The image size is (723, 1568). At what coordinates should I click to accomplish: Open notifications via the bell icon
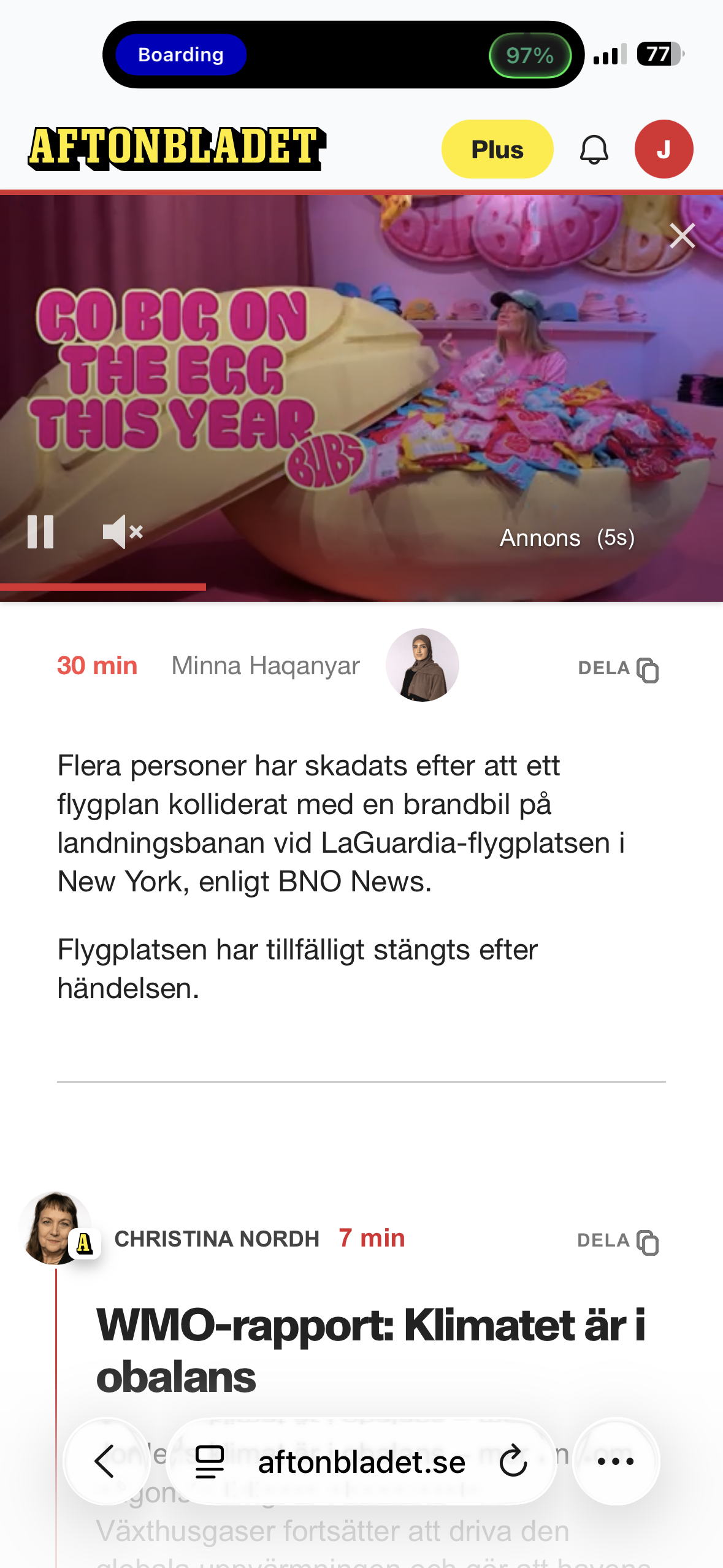click(x=594, y=149)
